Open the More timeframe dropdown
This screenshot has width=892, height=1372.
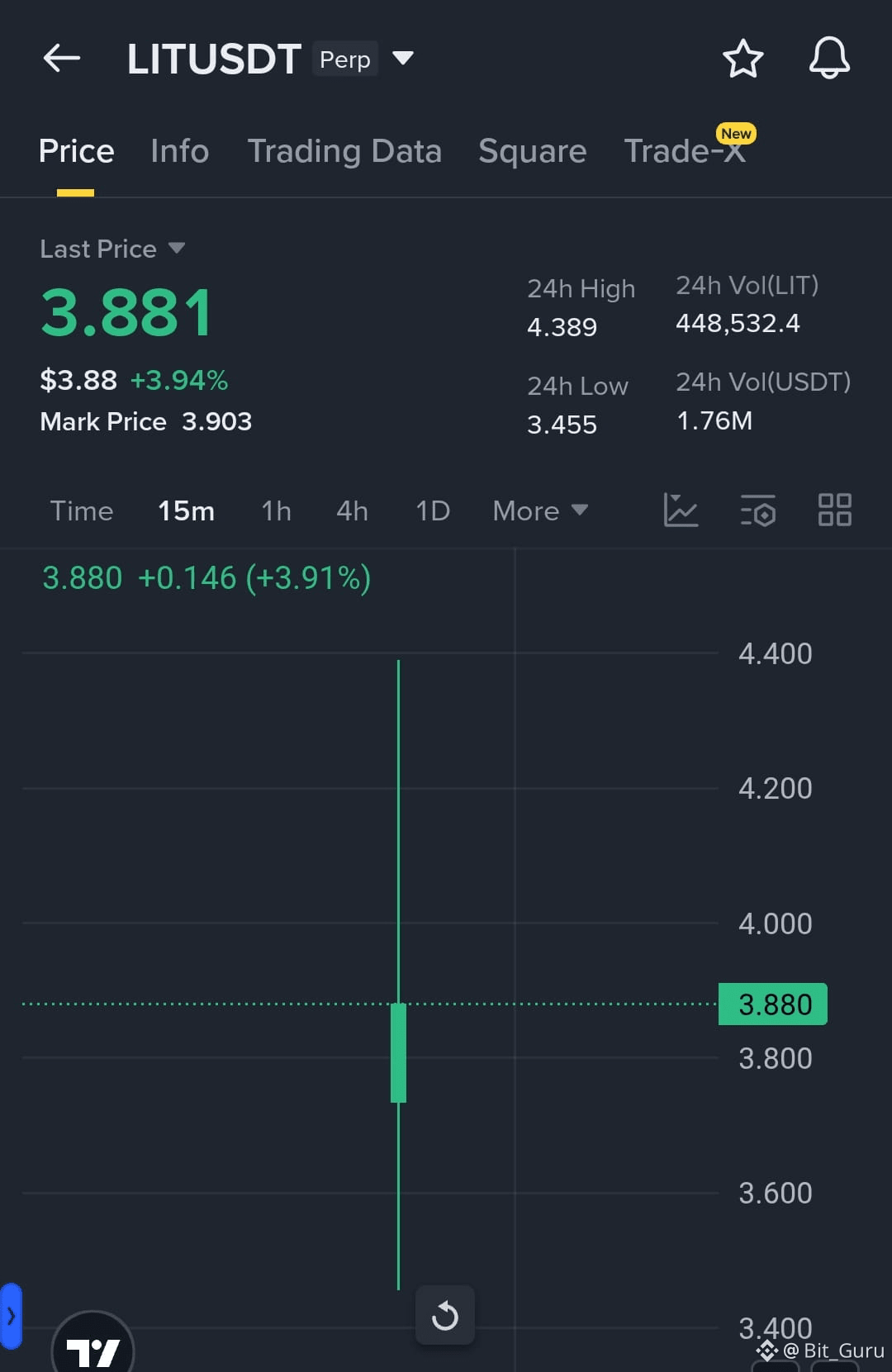539,510
